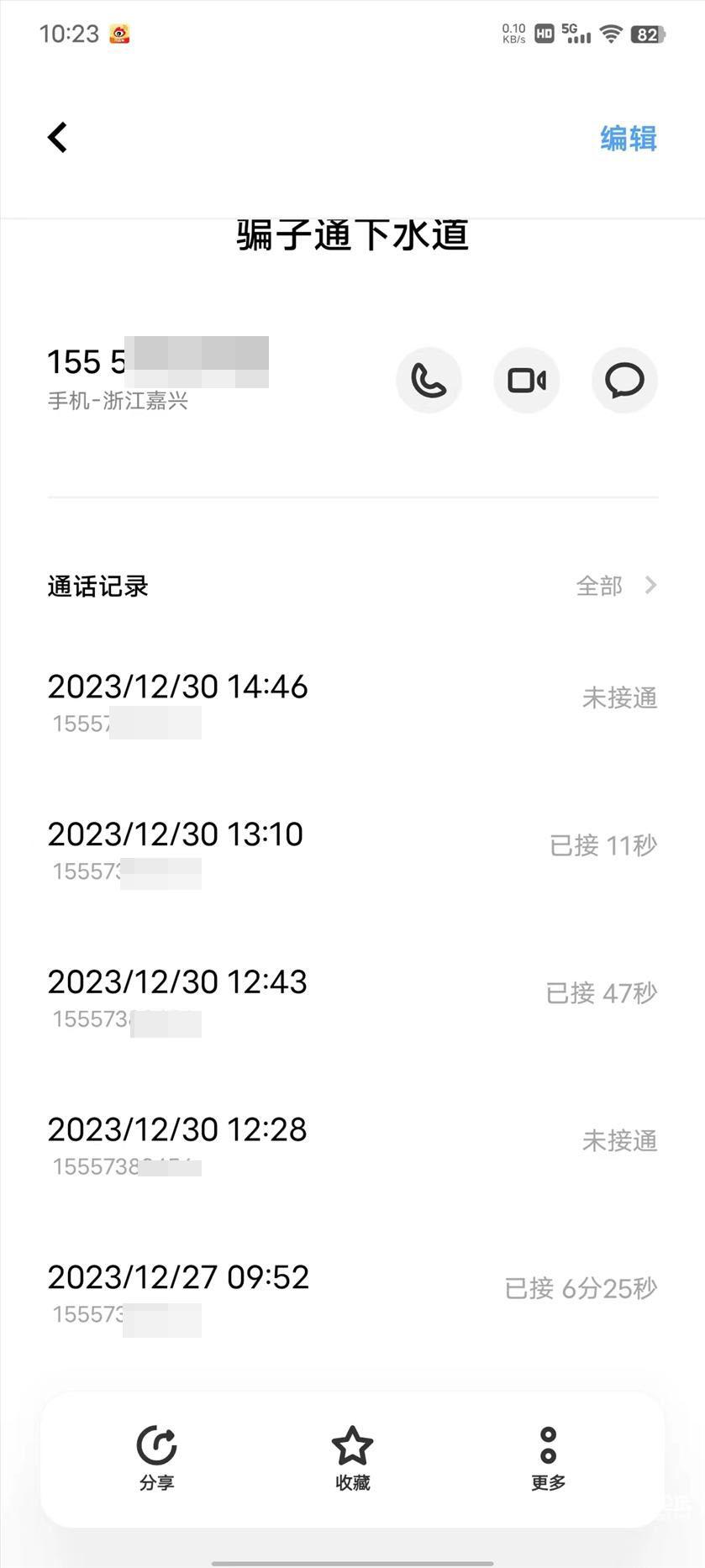Select the 2023/12/30 12:43 call entry
Viewport: 705px width, 1568px height.
point(352,999)
